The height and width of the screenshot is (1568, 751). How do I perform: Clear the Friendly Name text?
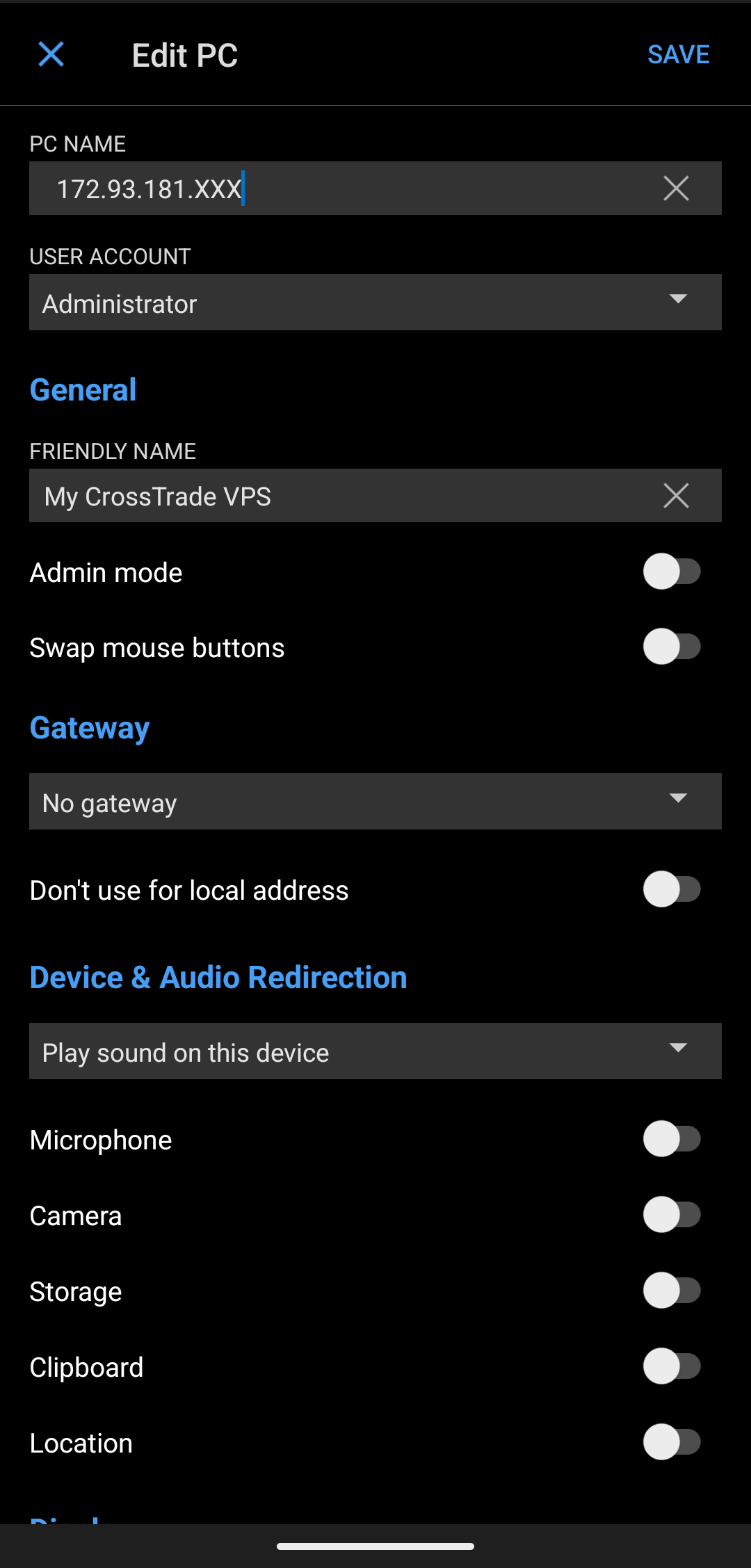coord(676,496)
